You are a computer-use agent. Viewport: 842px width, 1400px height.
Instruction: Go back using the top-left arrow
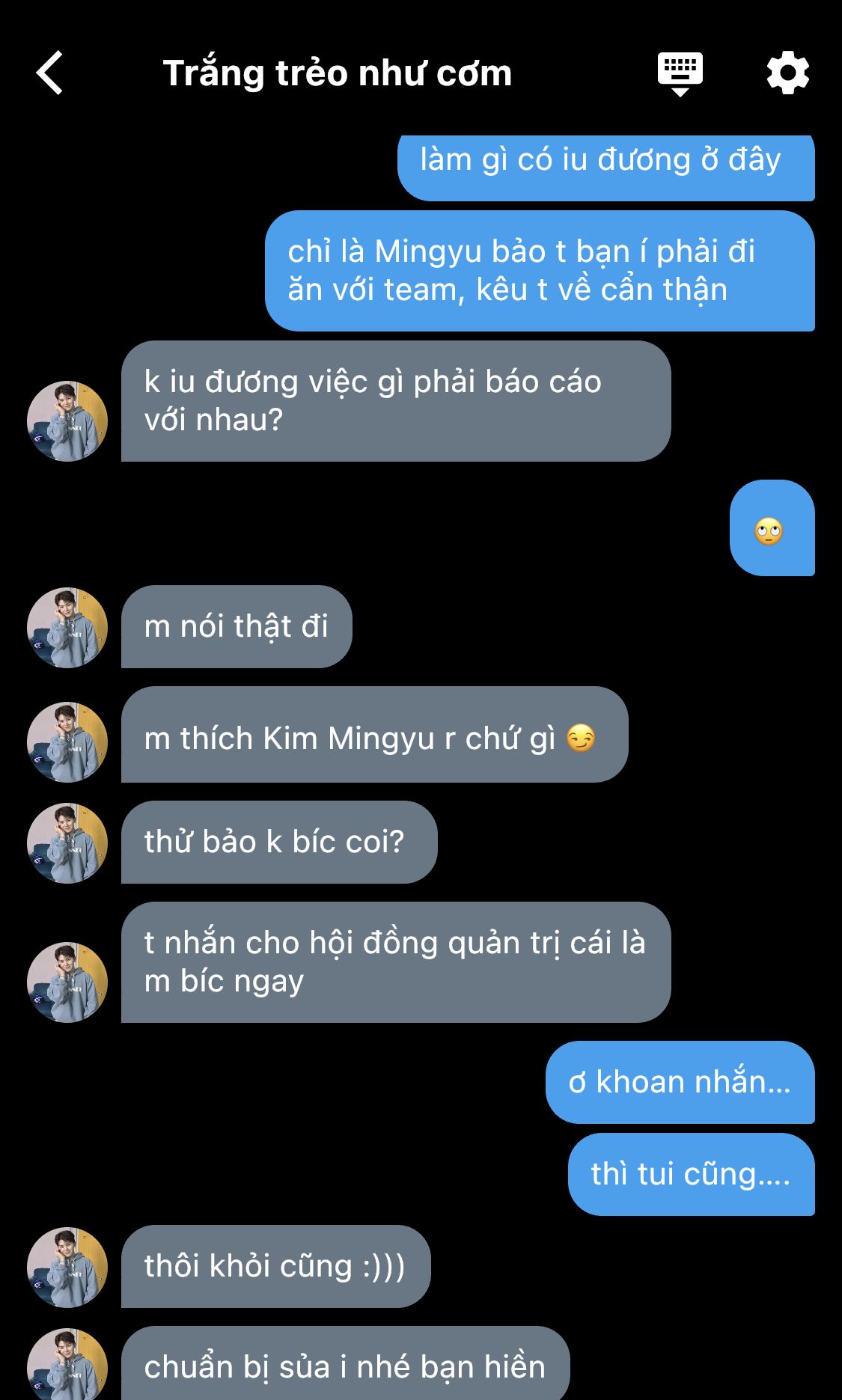49,73
